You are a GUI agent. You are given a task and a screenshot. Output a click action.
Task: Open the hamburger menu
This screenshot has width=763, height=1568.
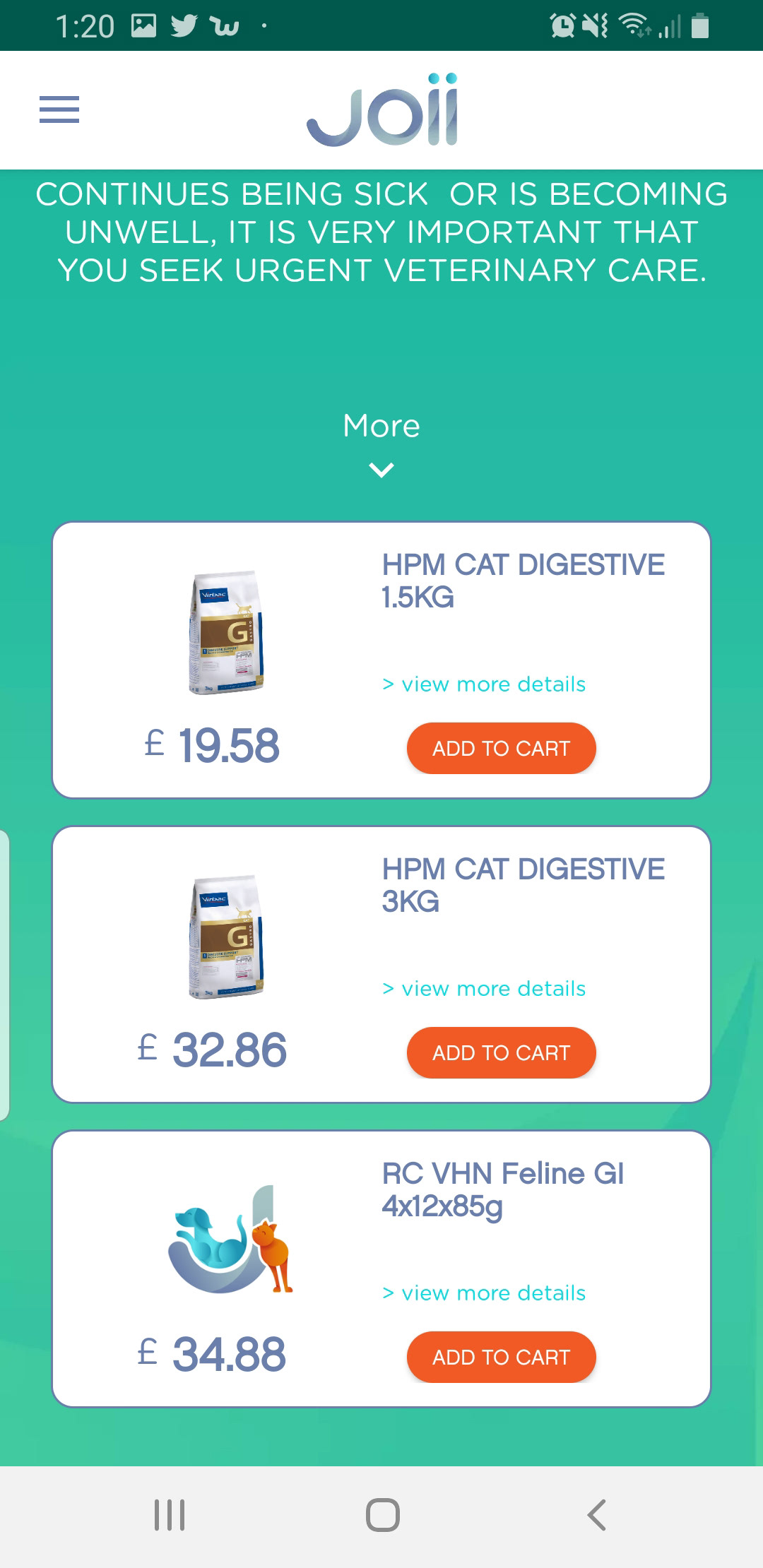pos(59,109)
